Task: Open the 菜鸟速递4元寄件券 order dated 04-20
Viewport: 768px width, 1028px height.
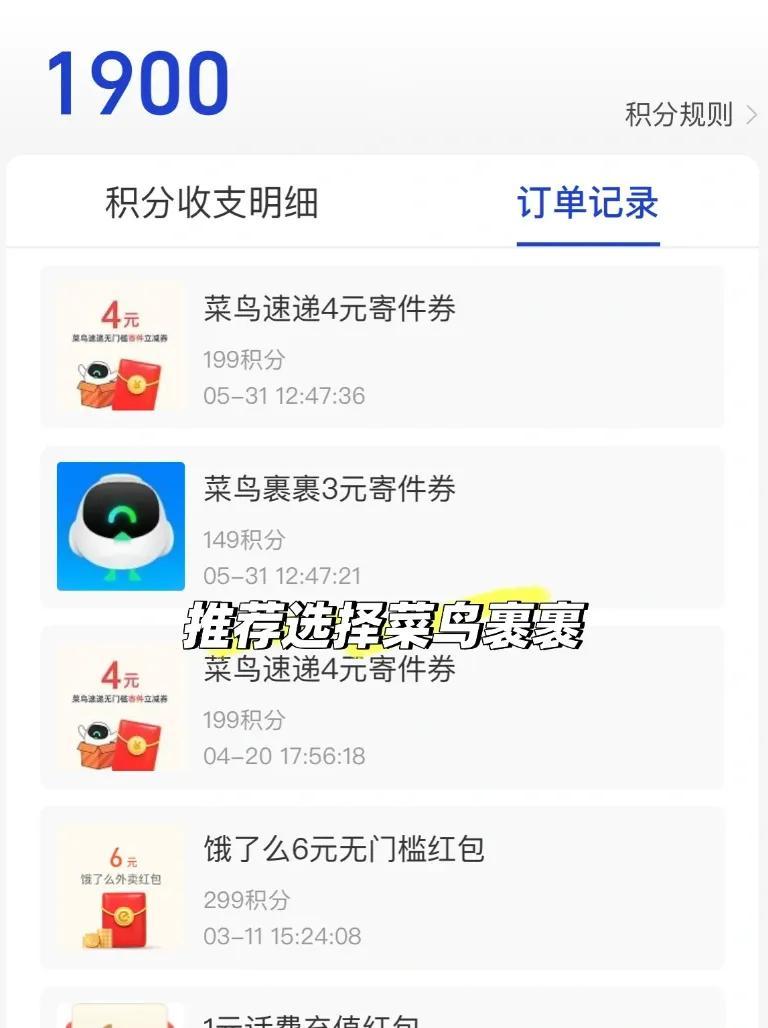Action: (381, 712)
